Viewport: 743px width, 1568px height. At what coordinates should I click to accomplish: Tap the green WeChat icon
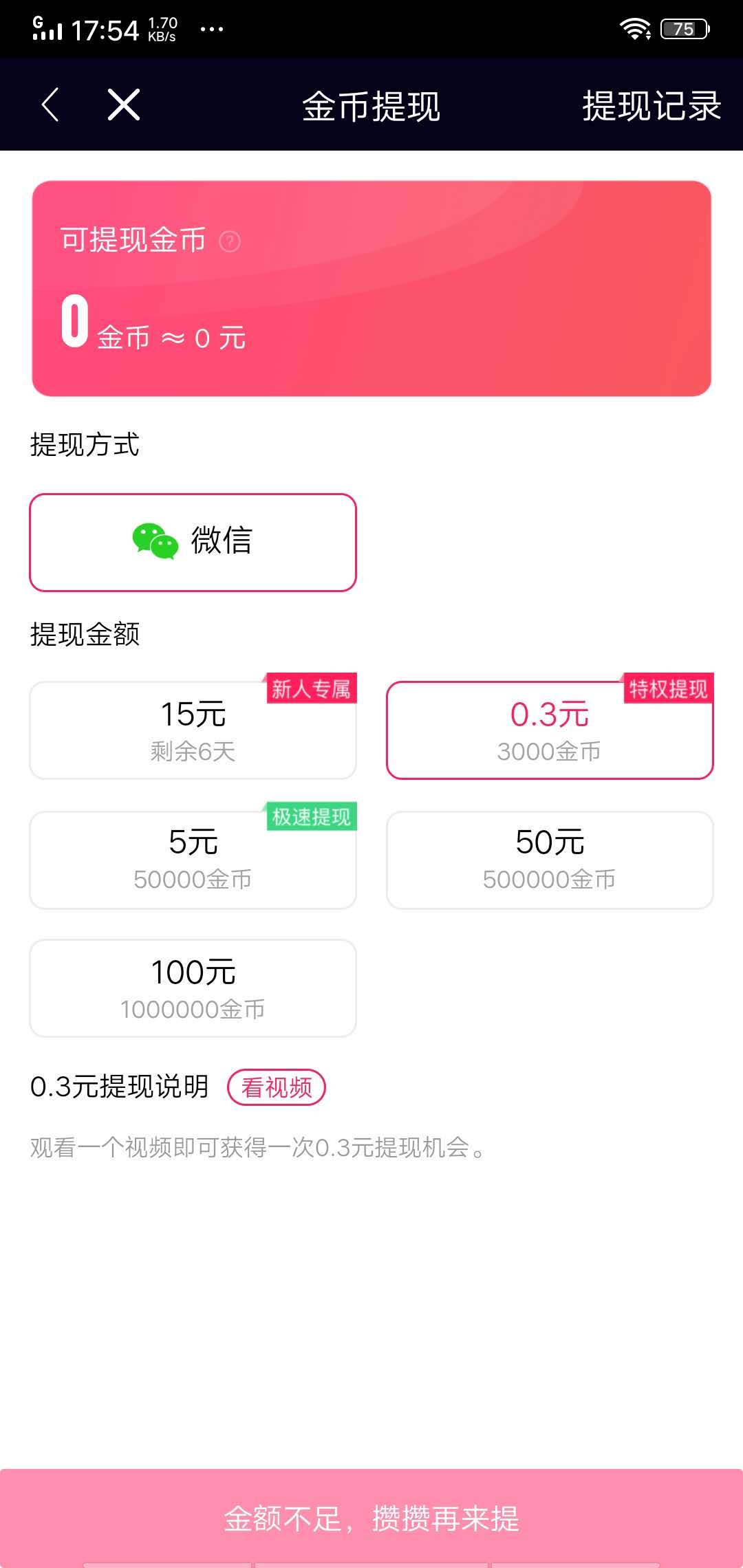click(x=153, y=541)
